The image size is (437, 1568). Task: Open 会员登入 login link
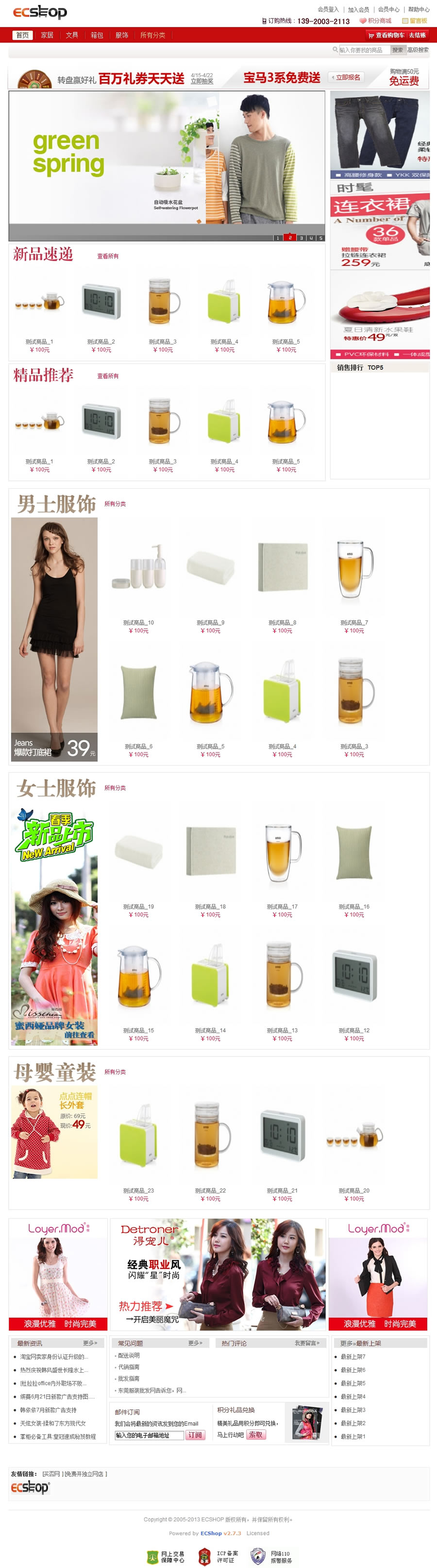(x=328, y=10)
